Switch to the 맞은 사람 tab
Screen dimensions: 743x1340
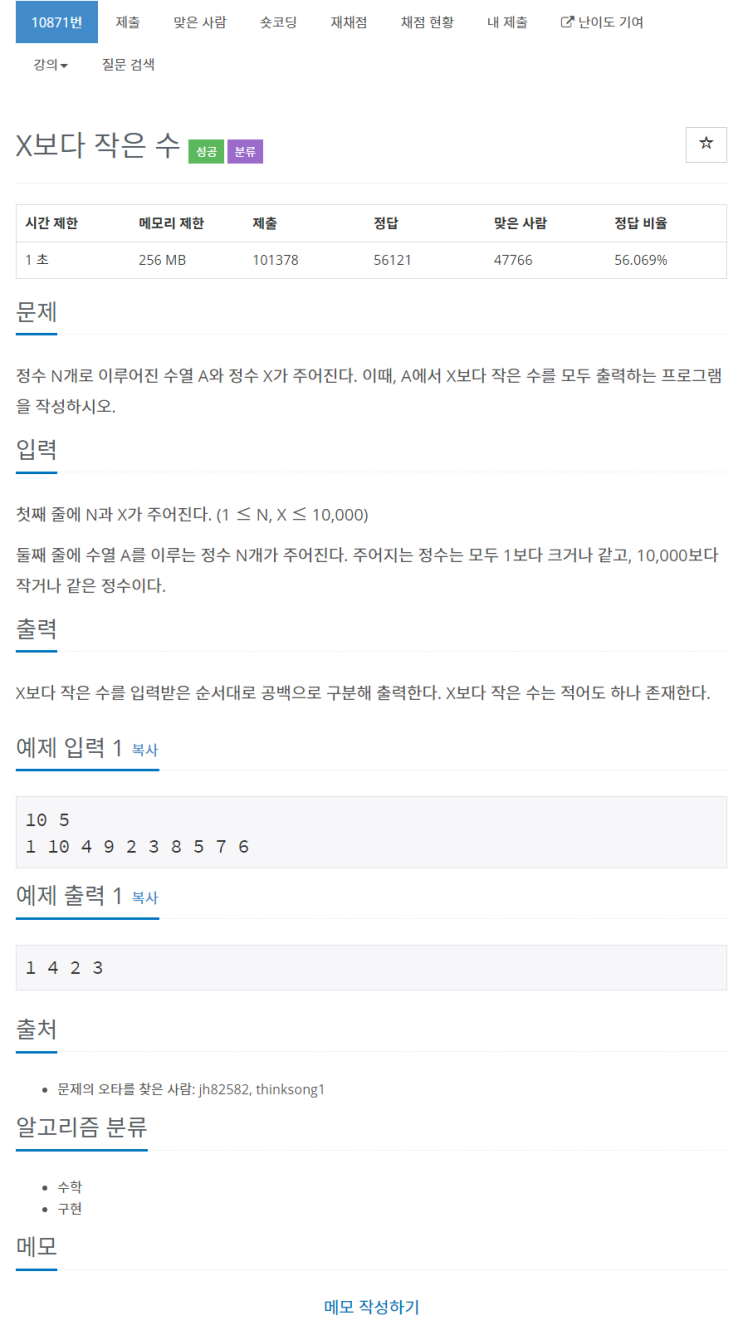pyautogui.click(x=201, y=22)
